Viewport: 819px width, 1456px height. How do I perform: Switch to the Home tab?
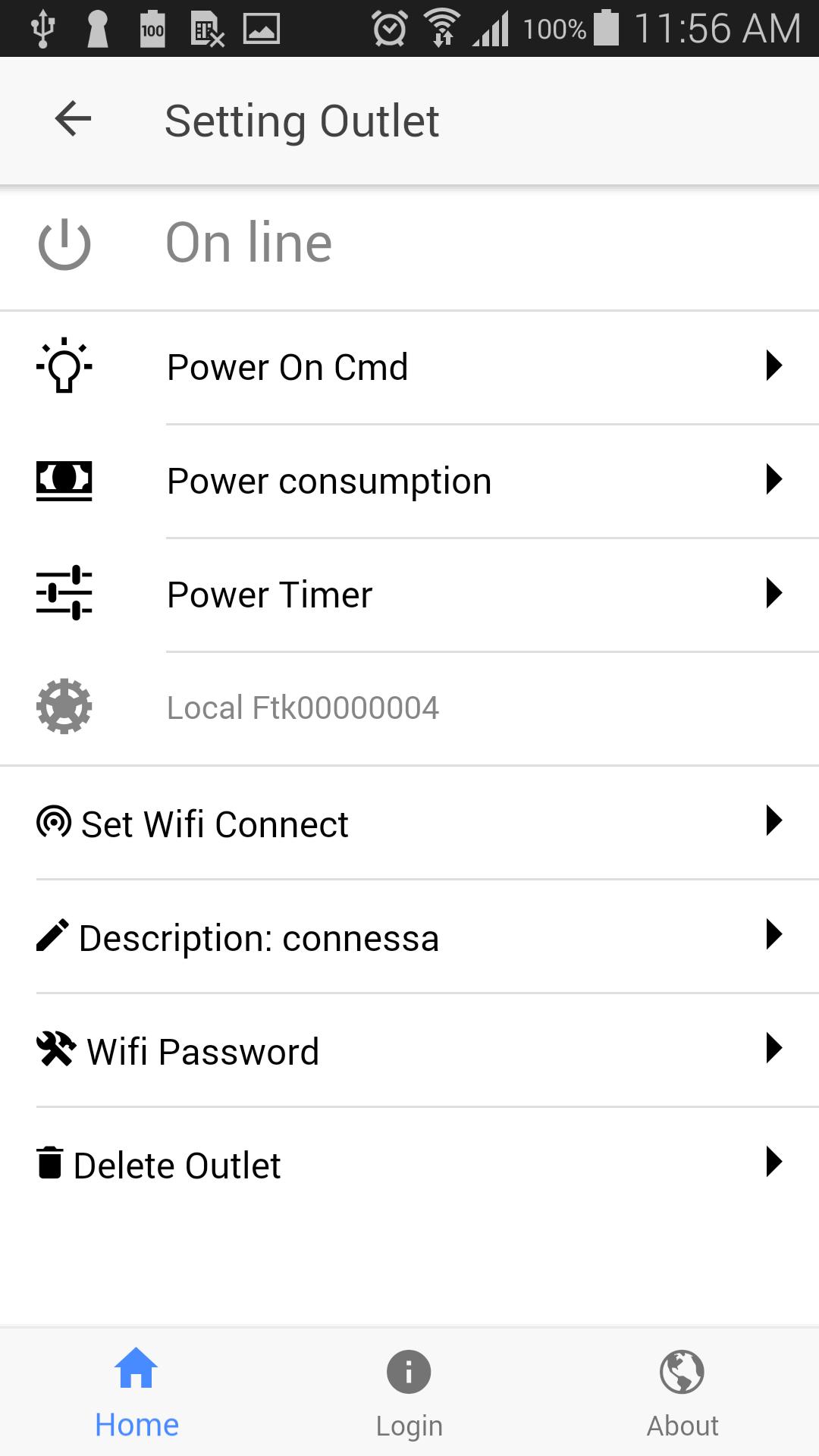(136, 1392)
